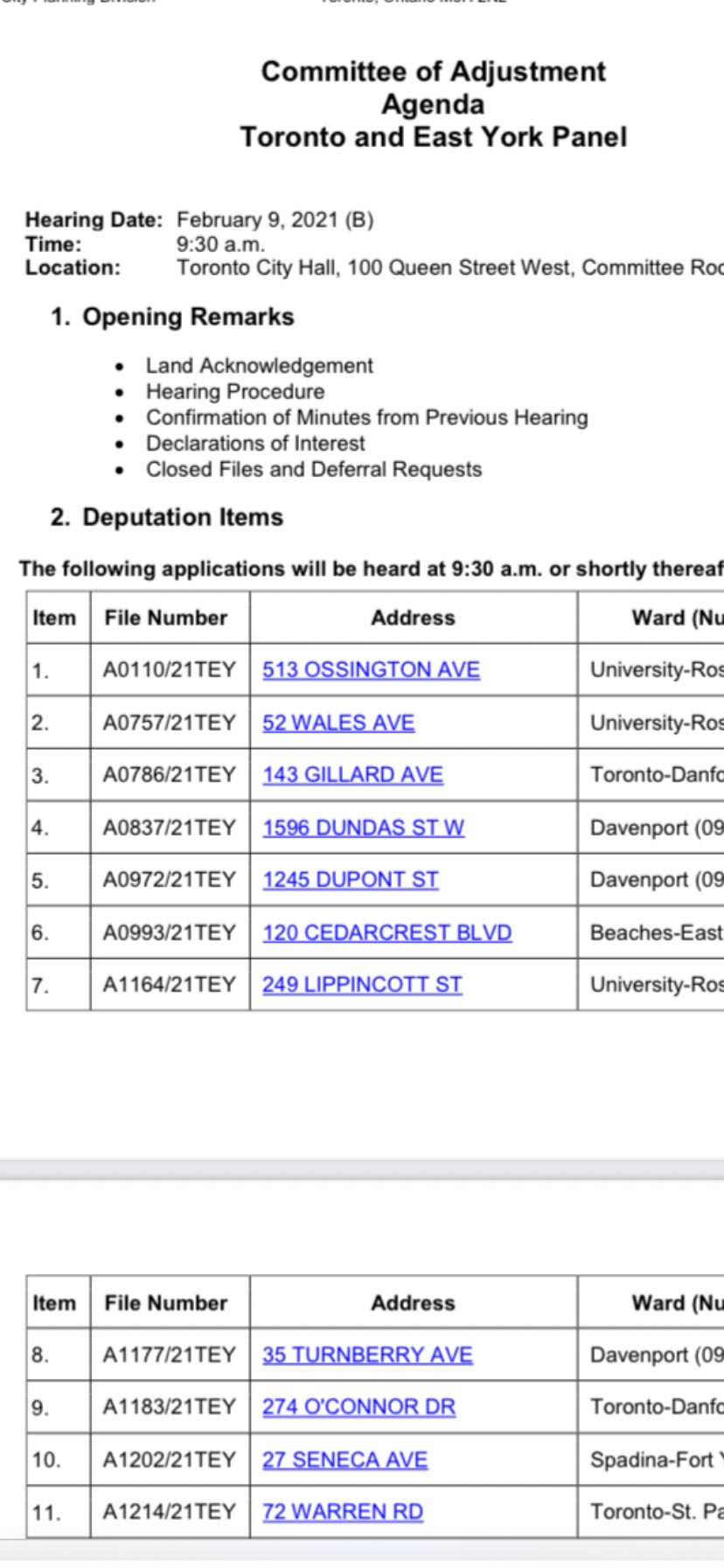Select the 249 Lippincott St link
The width and height of the screenshot is (724, 1568).
tap(362, 985)
